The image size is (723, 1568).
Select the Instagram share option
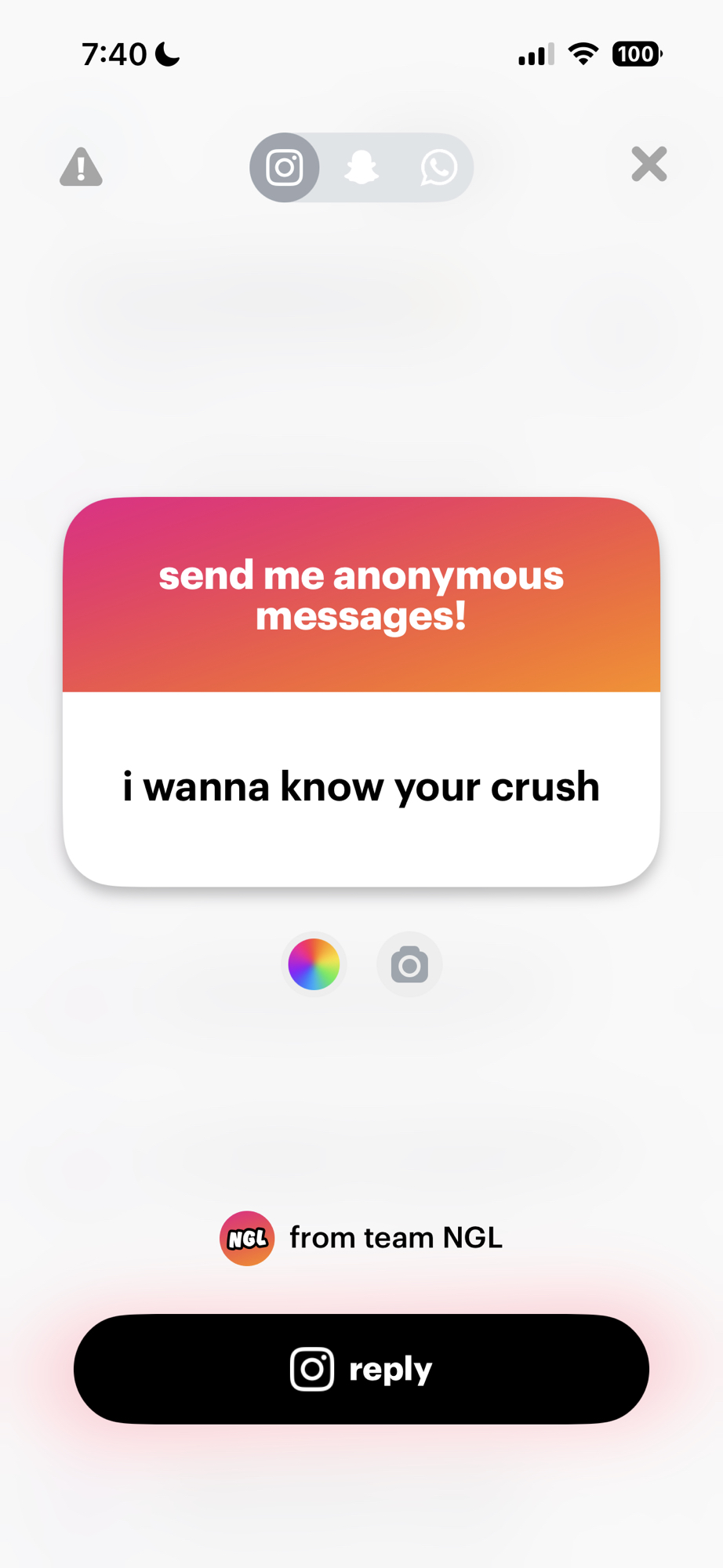pos(285,168)
